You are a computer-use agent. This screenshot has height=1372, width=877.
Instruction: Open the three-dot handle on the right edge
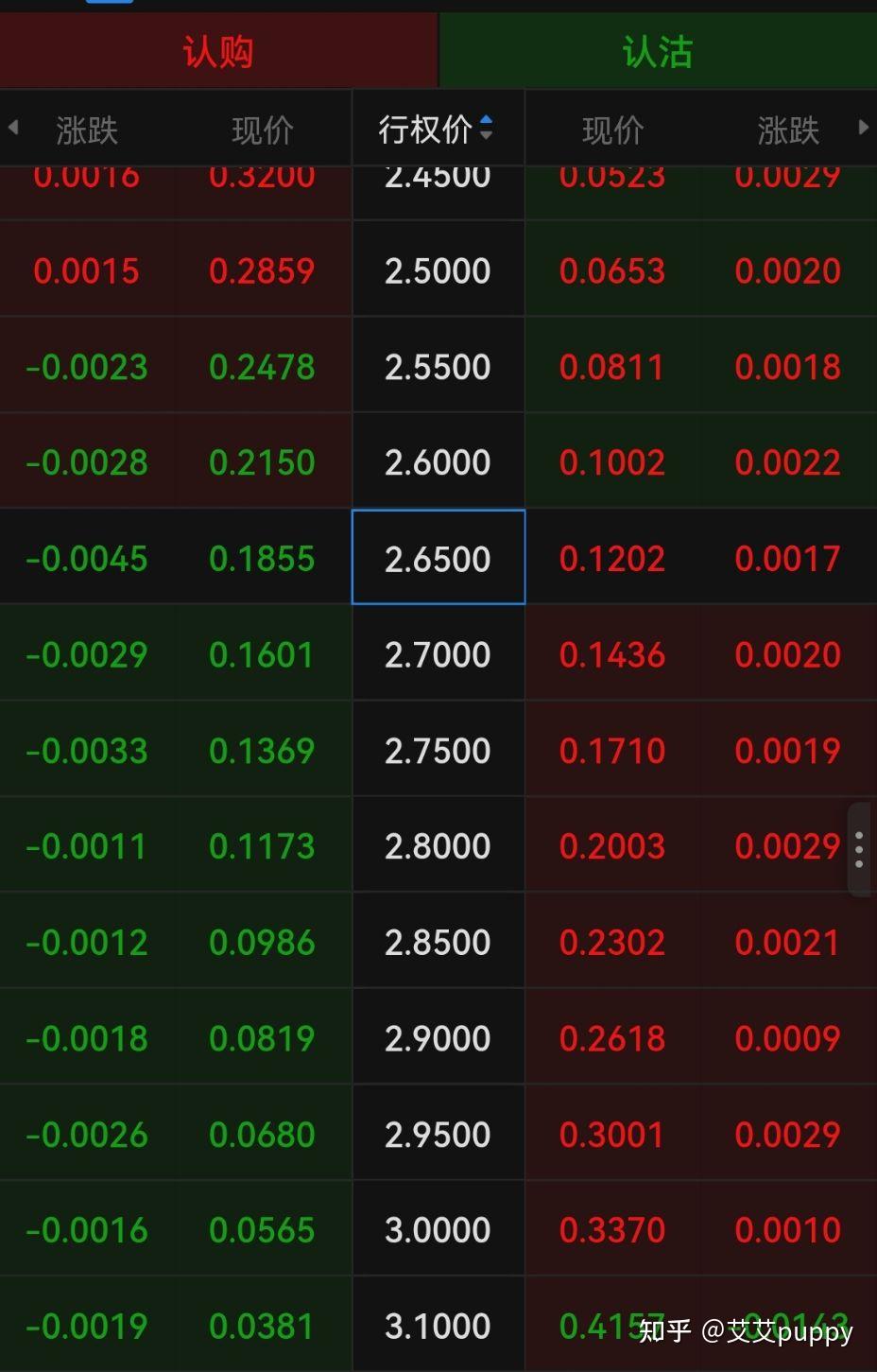point(858,849)
